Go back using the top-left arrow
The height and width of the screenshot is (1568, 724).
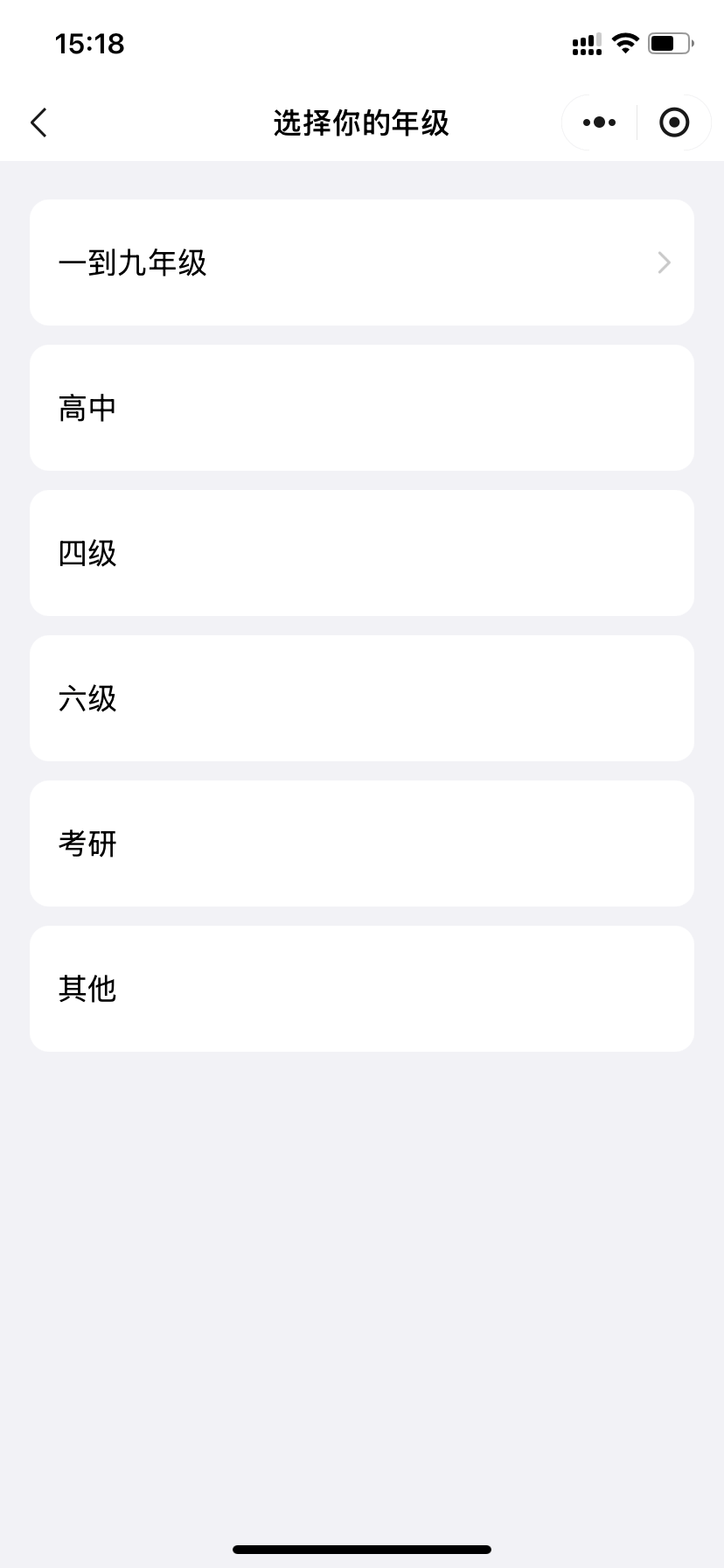click(38, 122)
